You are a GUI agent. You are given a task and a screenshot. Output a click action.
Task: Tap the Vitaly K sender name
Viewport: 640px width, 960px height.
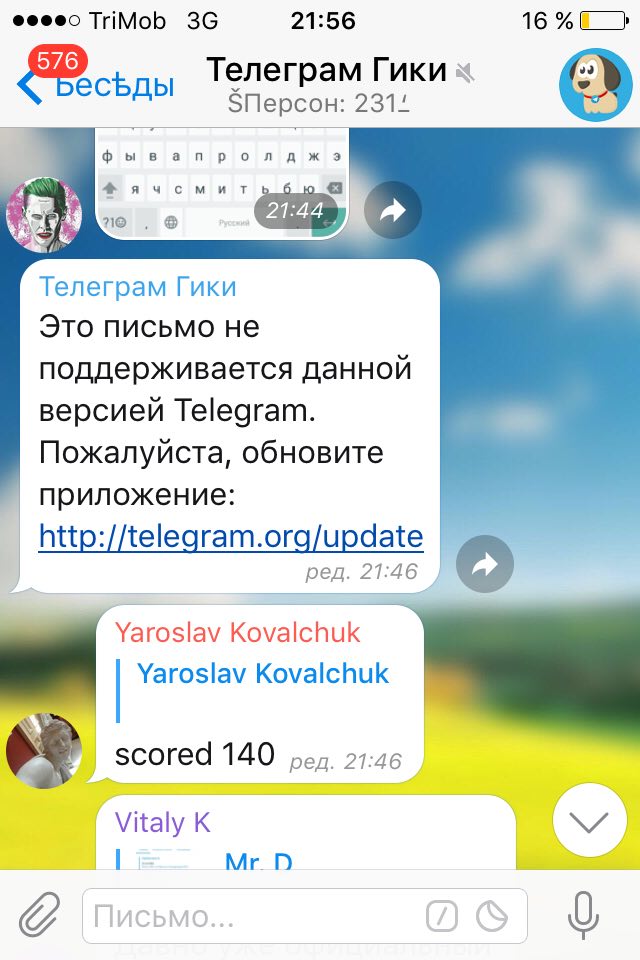pyautogui.click(x=163, y=823)
